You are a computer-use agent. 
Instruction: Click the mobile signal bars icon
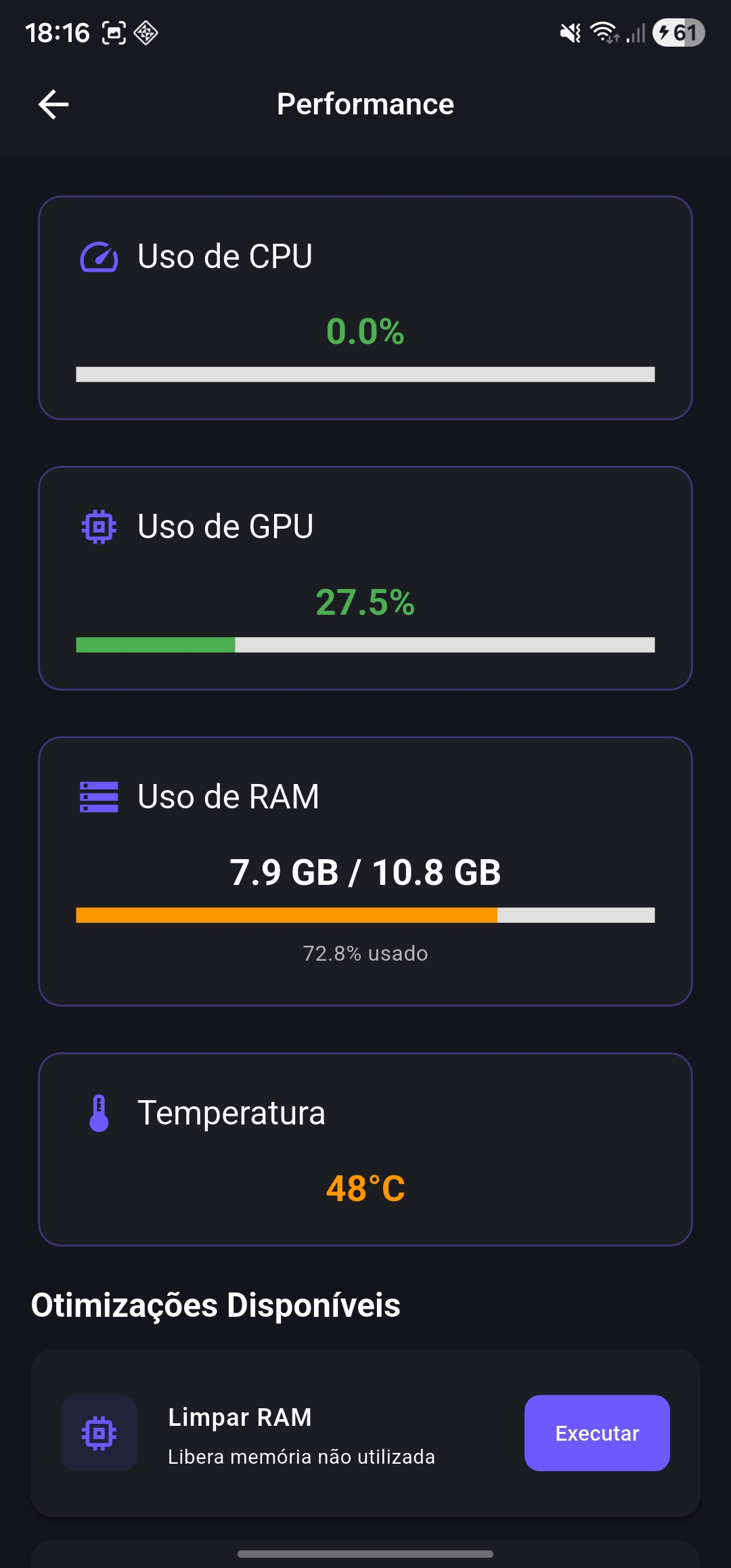[x=633, y=34]
